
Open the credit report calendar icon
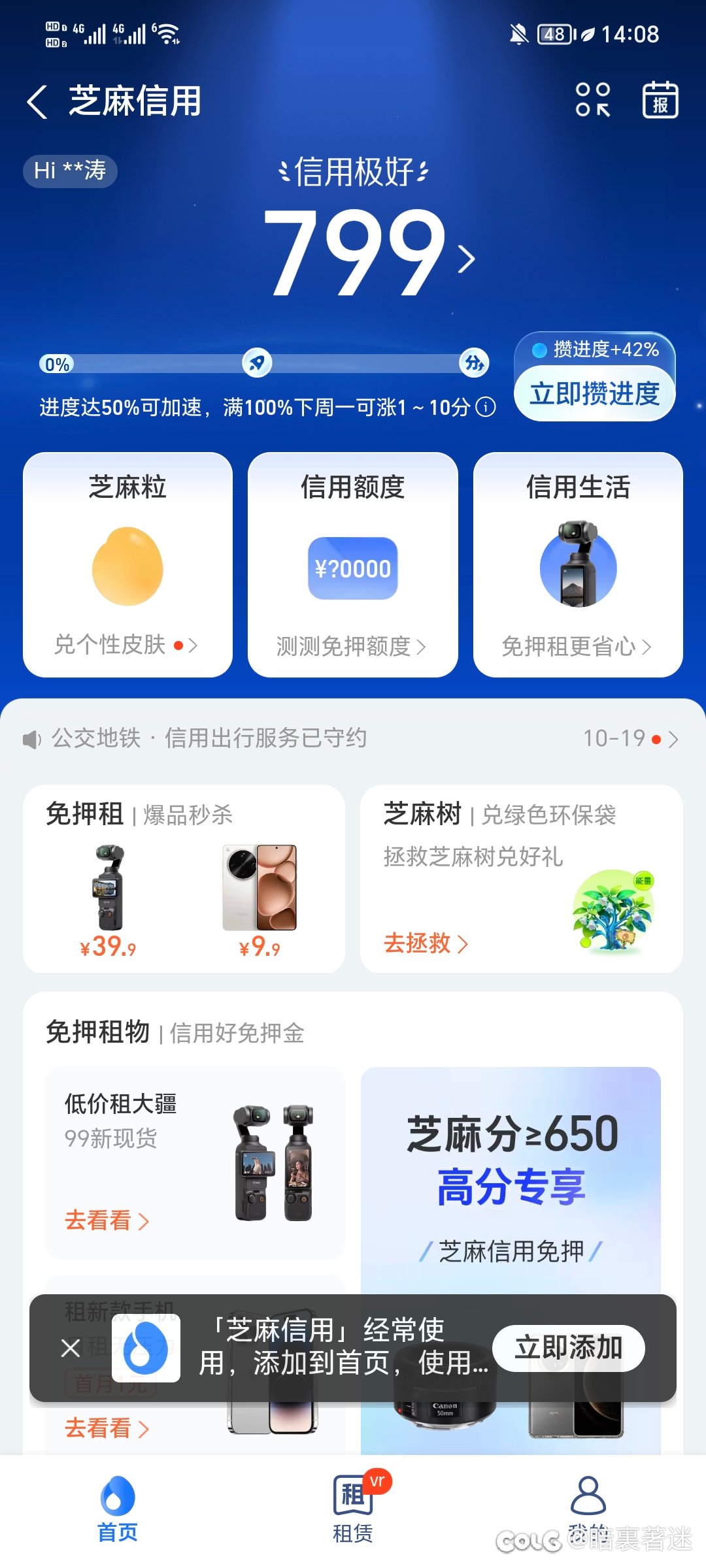[x=660, y=100]
